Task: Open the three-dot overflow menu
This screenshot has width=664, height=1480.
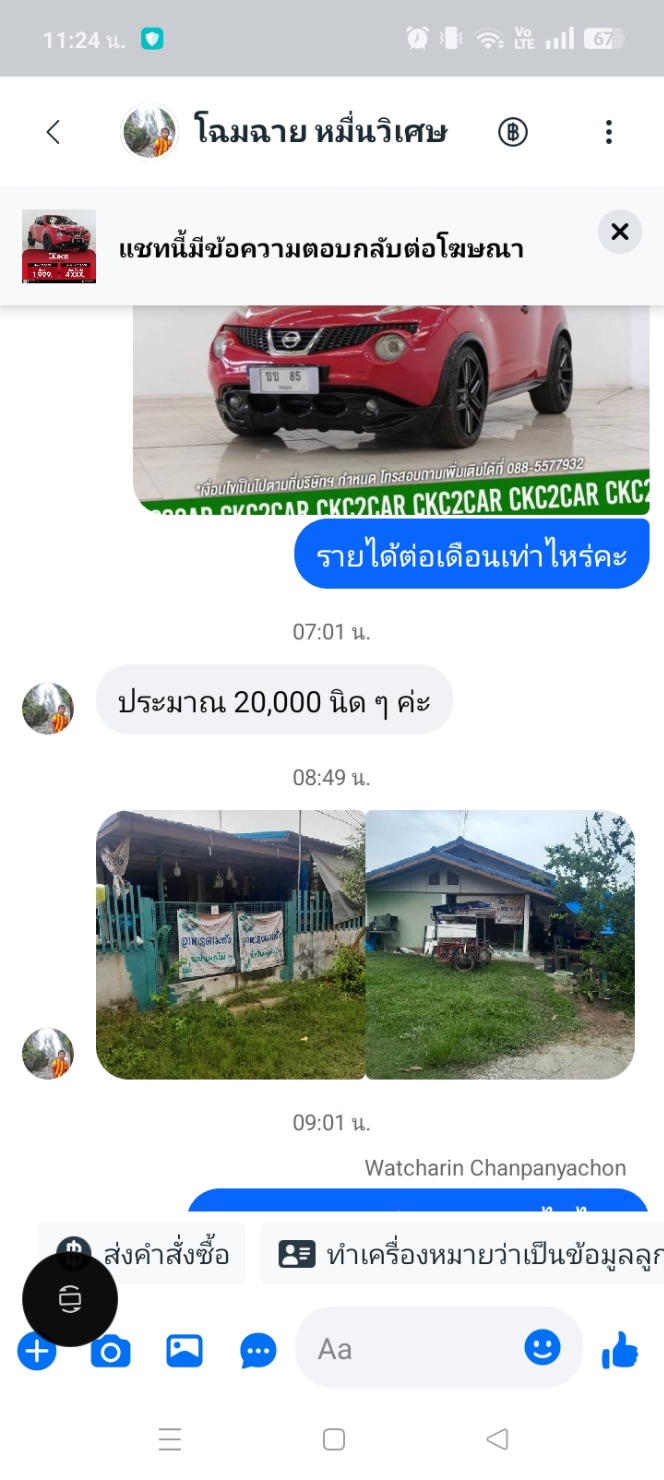Action: [x=608, y=132]
